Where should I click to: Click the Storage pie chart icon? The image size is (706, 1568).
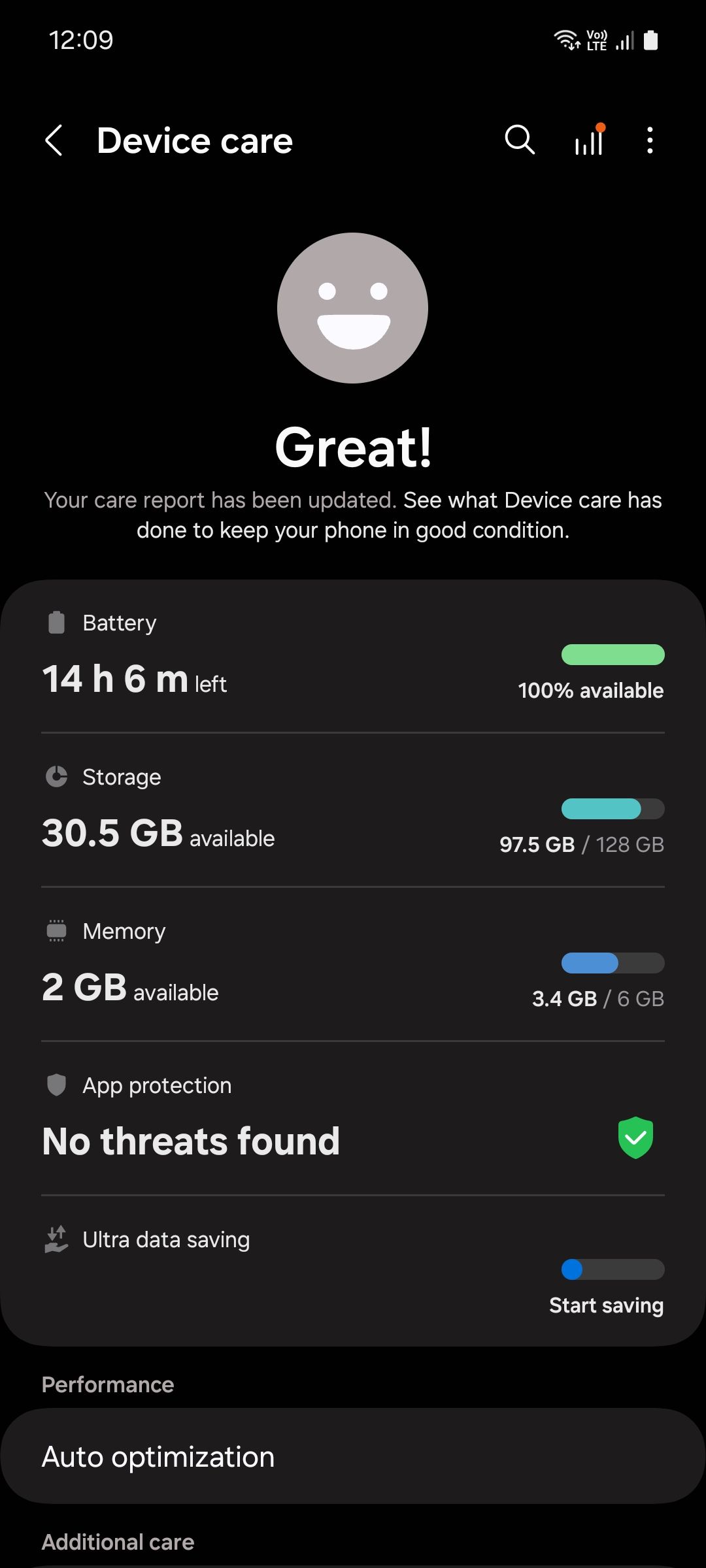tap(56, 777)
